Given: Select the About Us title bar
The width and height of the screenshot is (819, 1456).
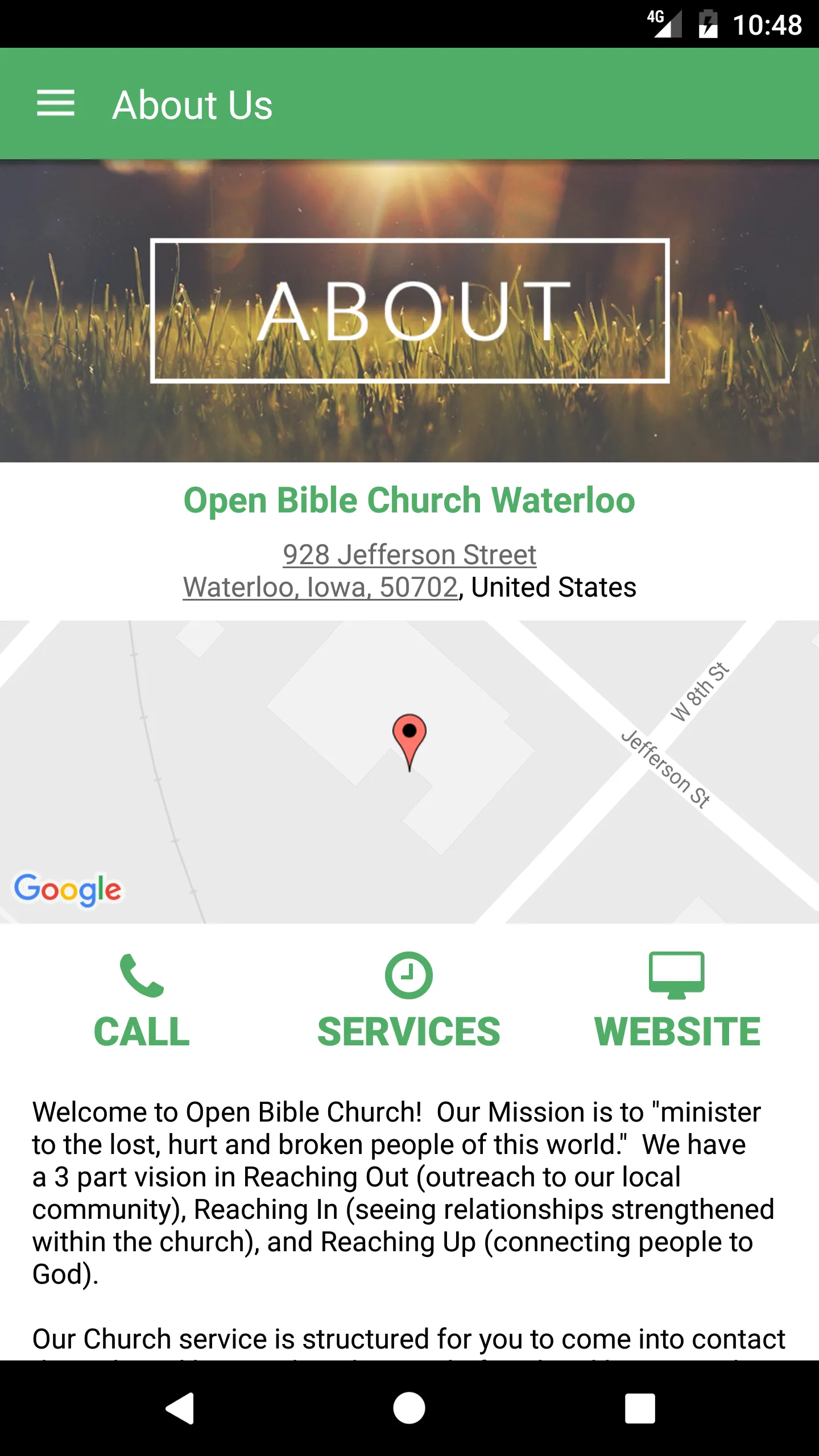Looking at the screenshot, I should click(193, 104).
